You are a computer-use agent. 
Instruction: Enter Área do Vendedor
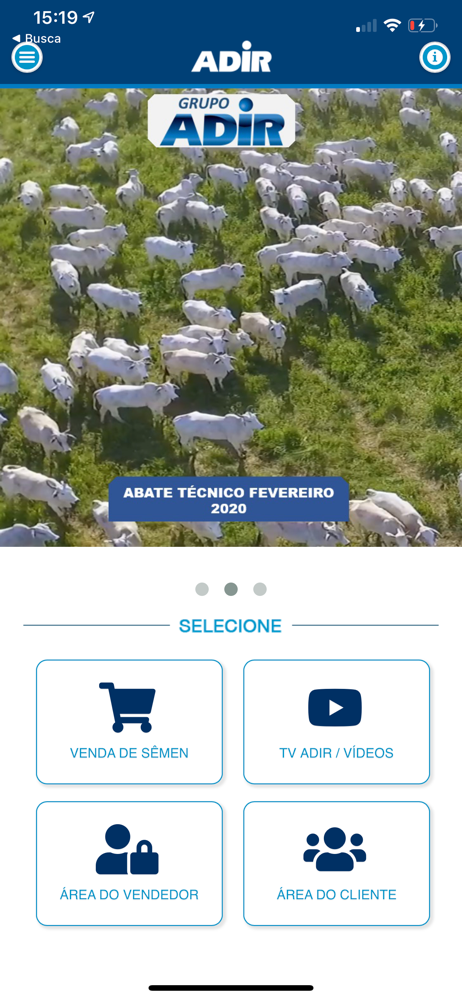130,864
